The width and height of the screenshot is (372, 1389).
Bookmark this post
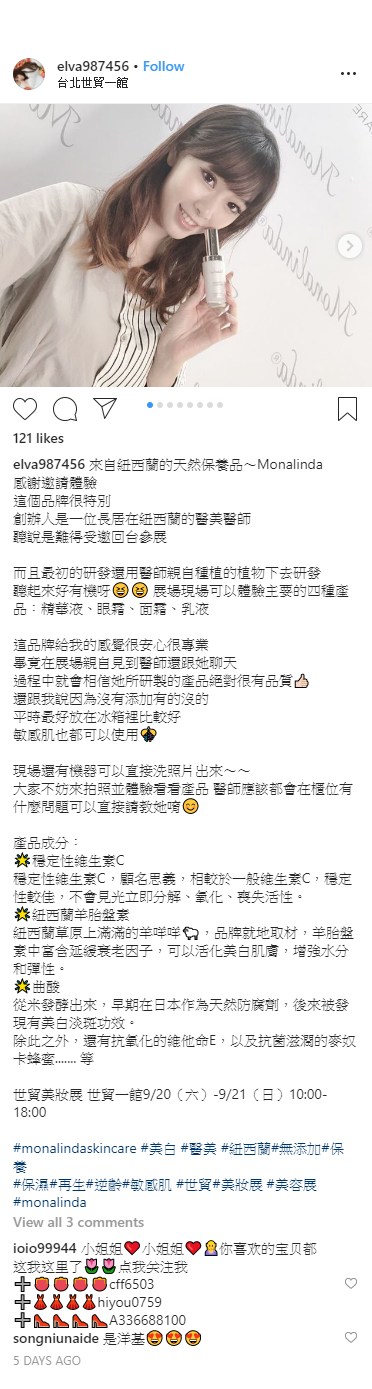tap(347, 409)
